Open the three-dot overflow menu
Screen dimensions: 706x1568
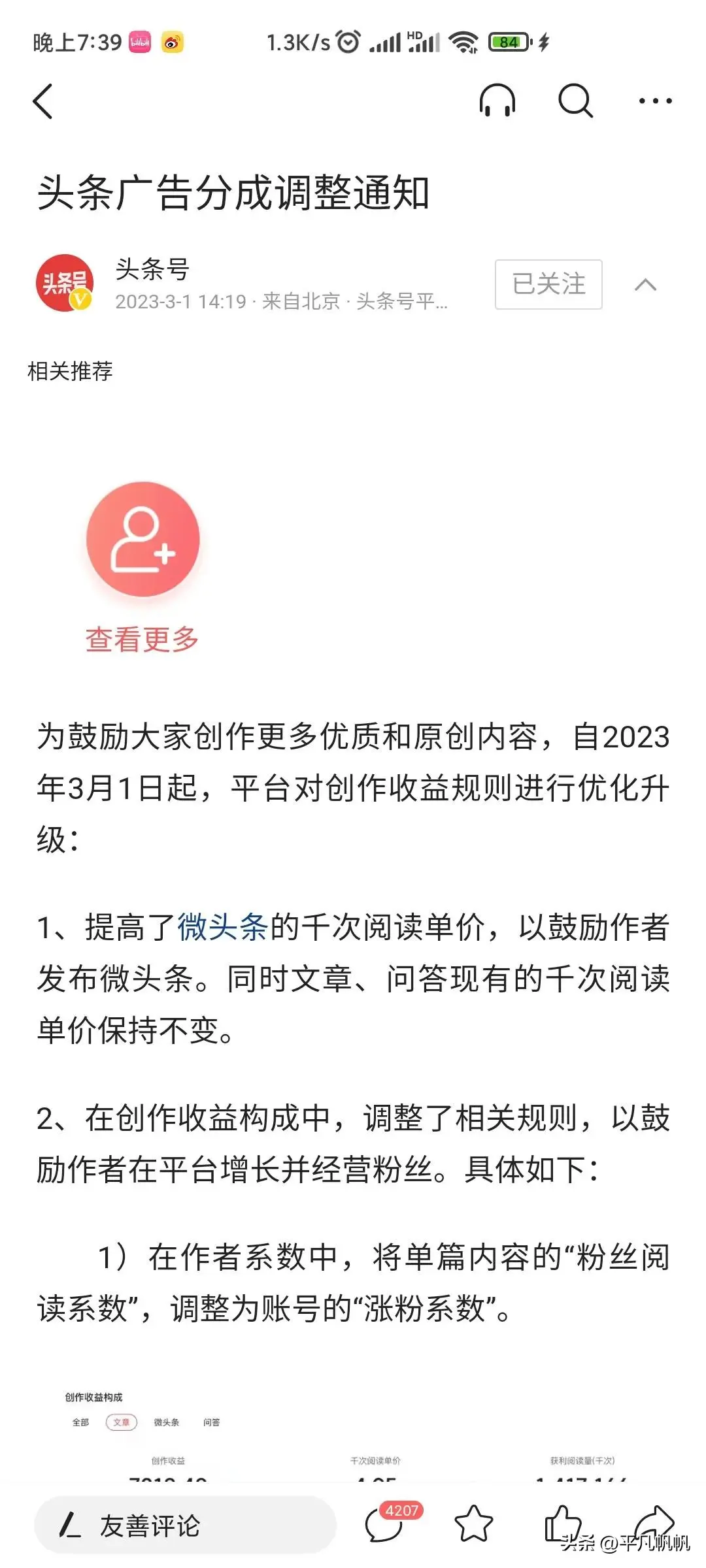[655, 101]
